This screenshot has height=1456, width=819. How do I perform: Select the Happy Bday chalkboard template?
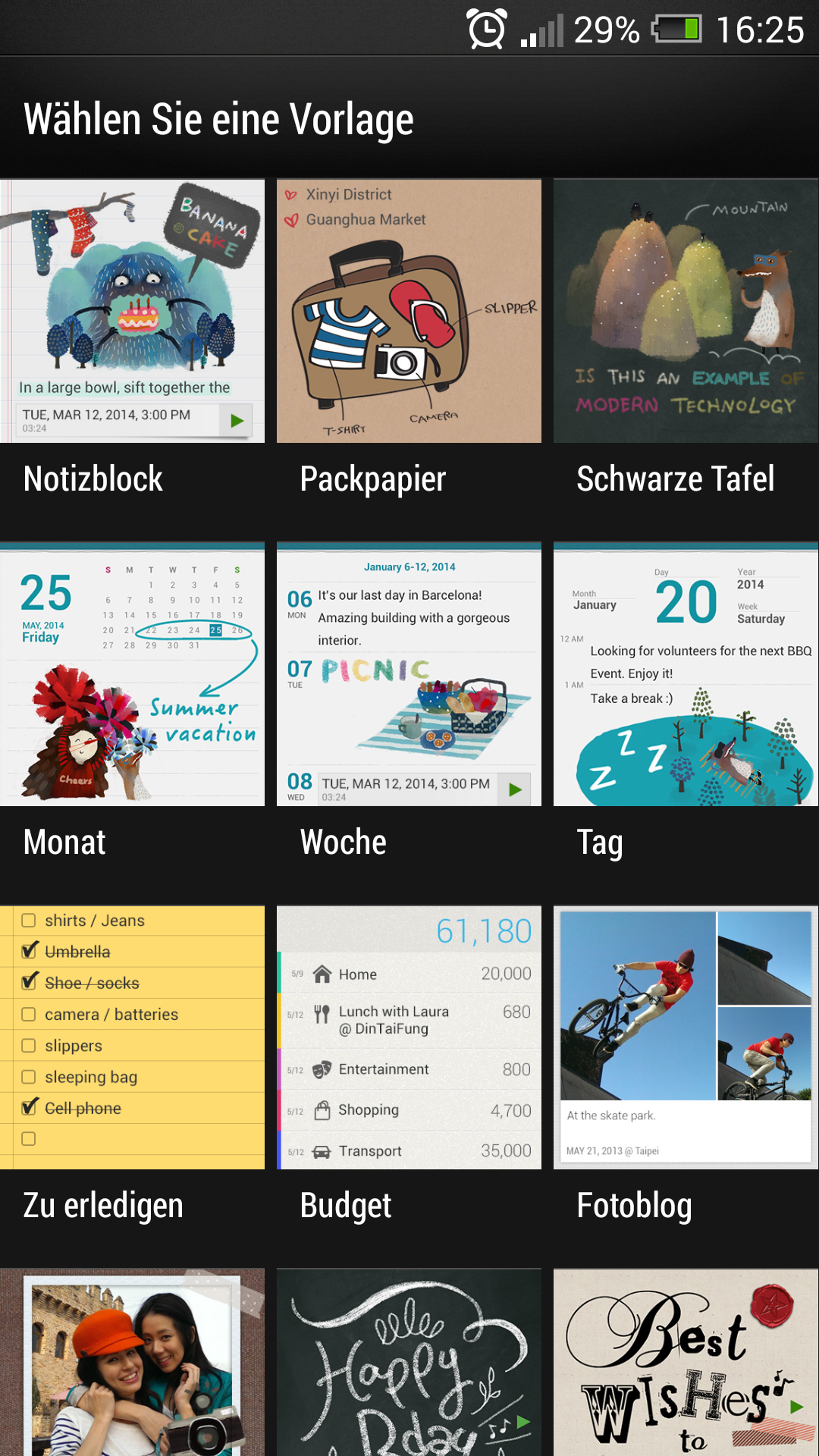coord(409,1362)
